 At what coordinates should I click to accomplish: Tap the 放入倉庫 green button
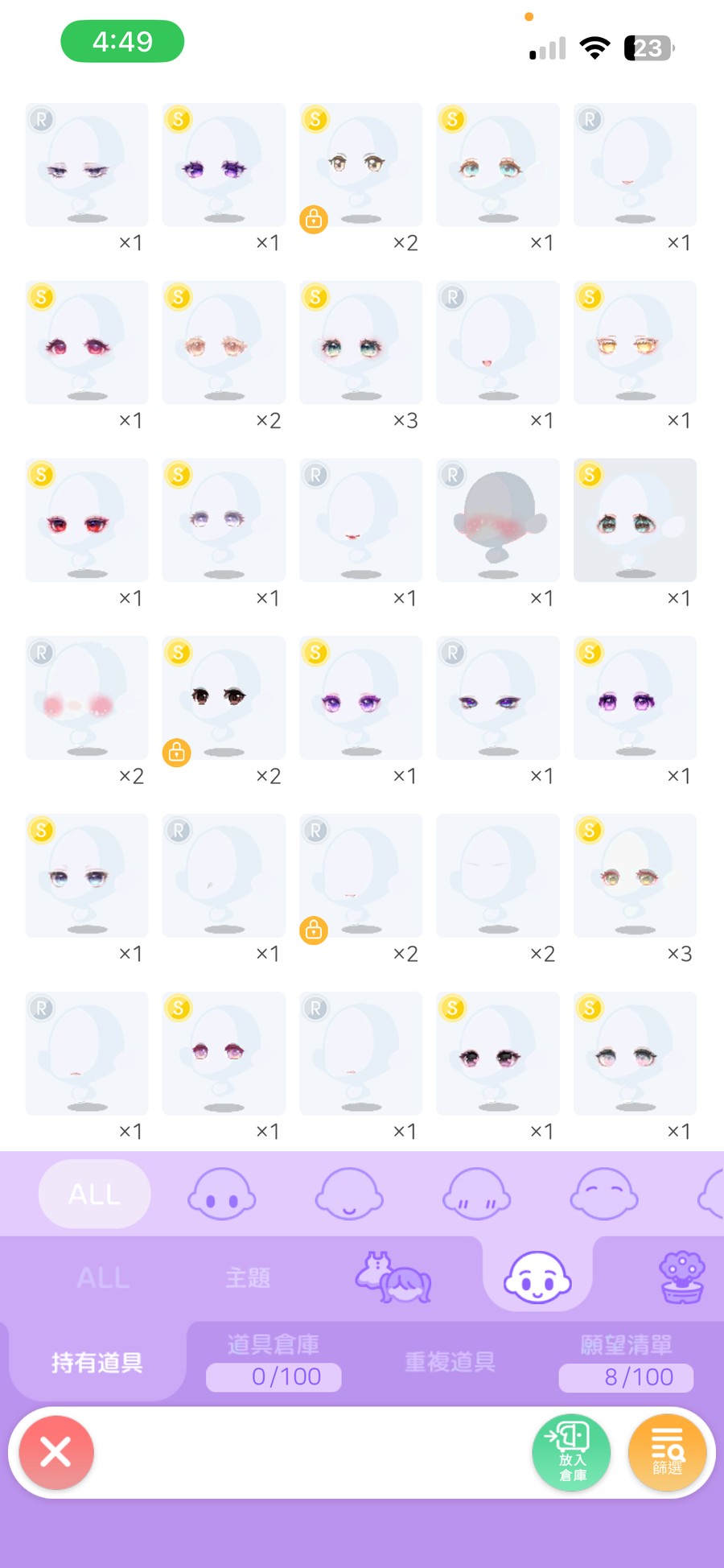coord(571,1452)
